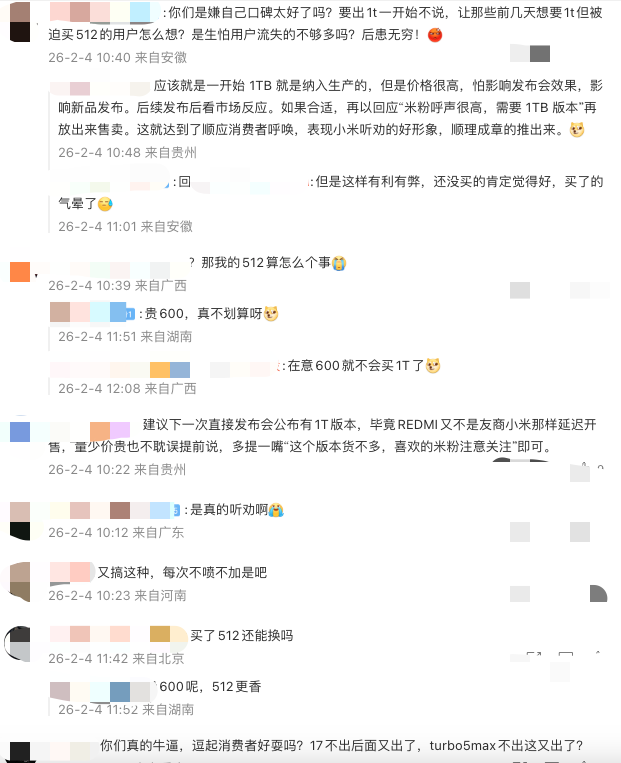Open avatar of "建议下一次直接发布会" commenter
Image resolution: width=621 pixels, height=763 pixels.
click(19, 432)
